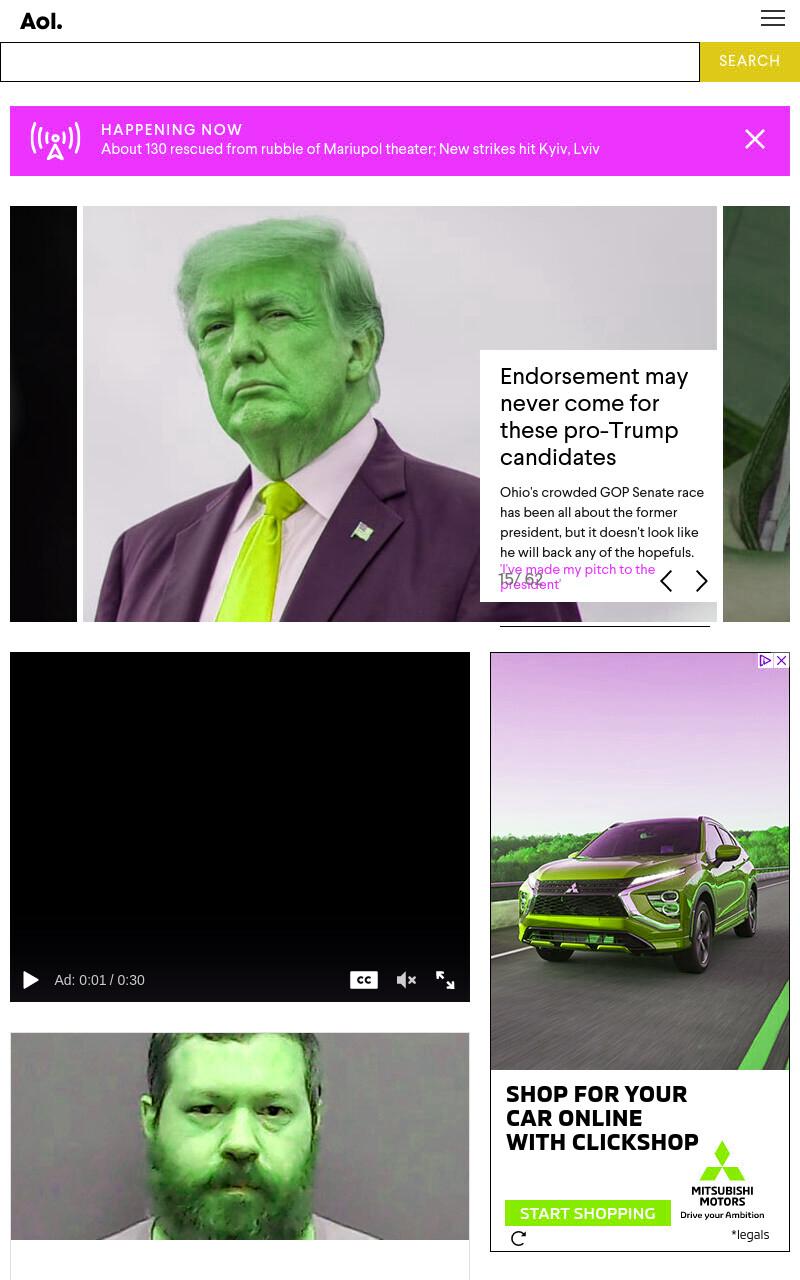Unmute the video player
The height and width of the screenshot is (1280, 800).
click(x=406, y=980)
